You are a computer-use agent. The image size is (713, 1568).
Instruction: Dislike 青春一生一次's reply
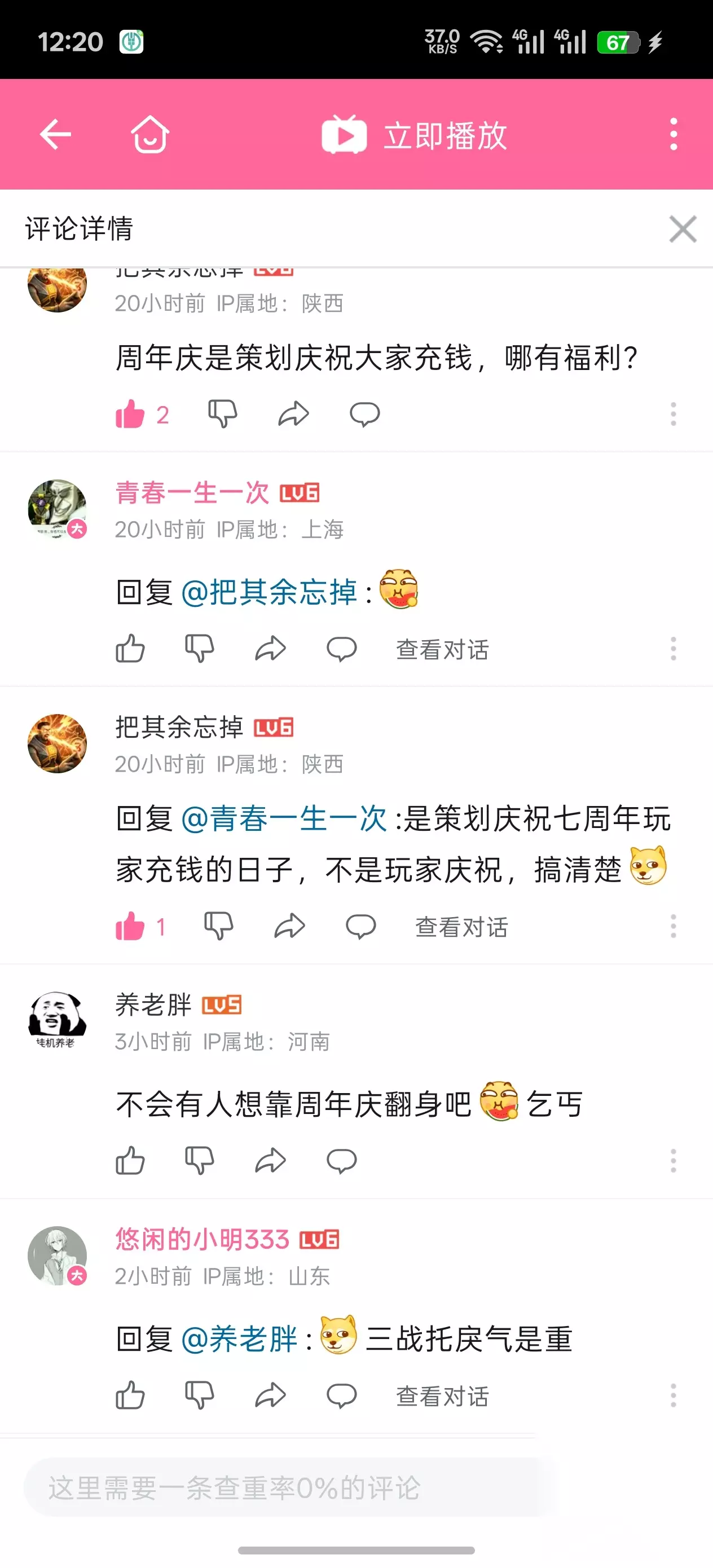(200, 649)
